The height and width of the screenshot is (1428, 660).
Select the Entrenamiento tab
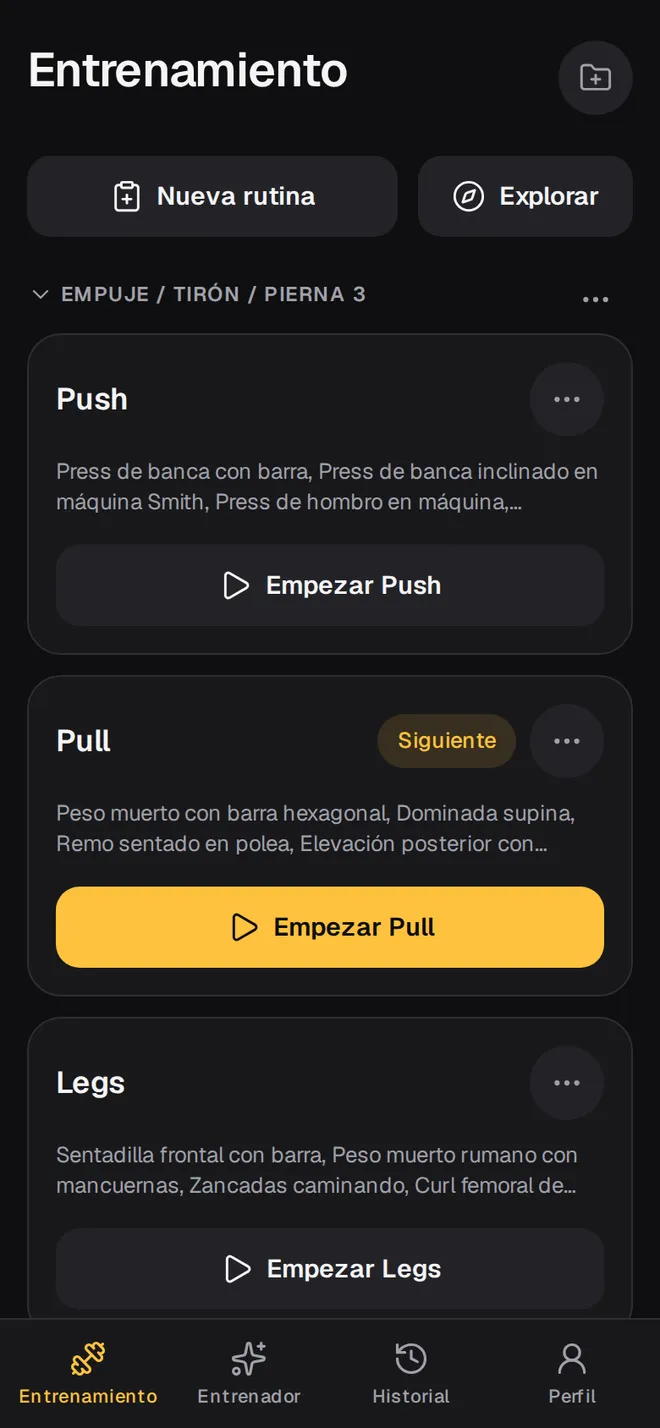coord(88,1374)
